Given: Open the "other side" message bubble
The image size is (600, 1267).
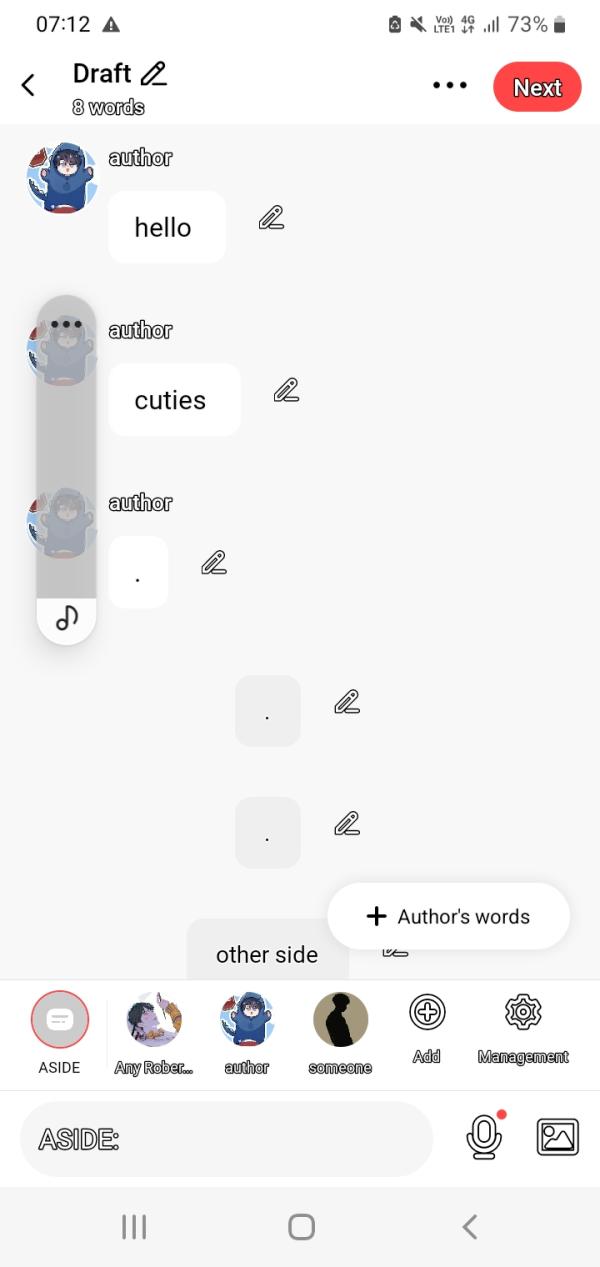Looking at the screenshot, I should point(267,954).
